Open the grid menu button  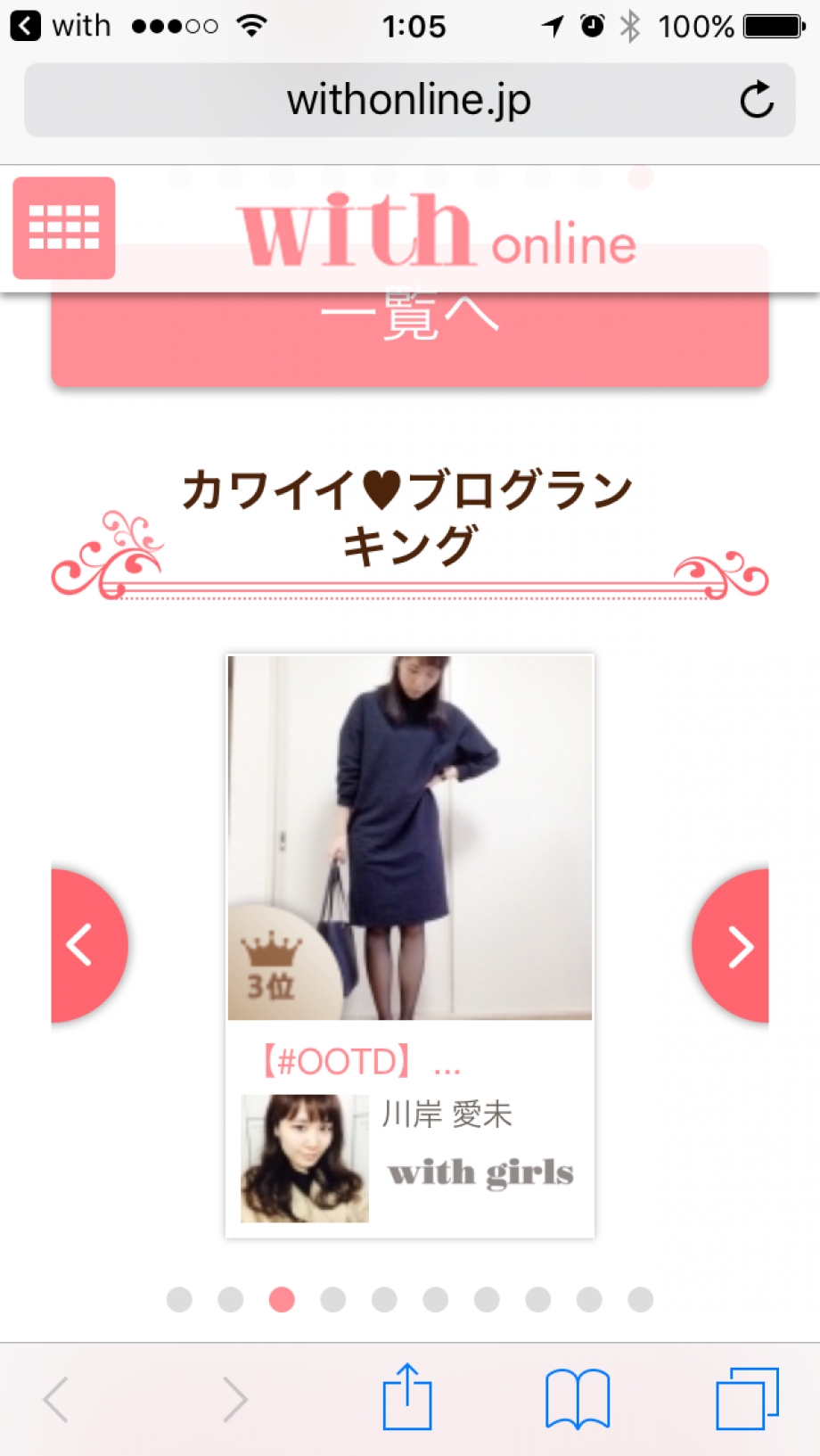pyautogui.click(x=63, y=227)
